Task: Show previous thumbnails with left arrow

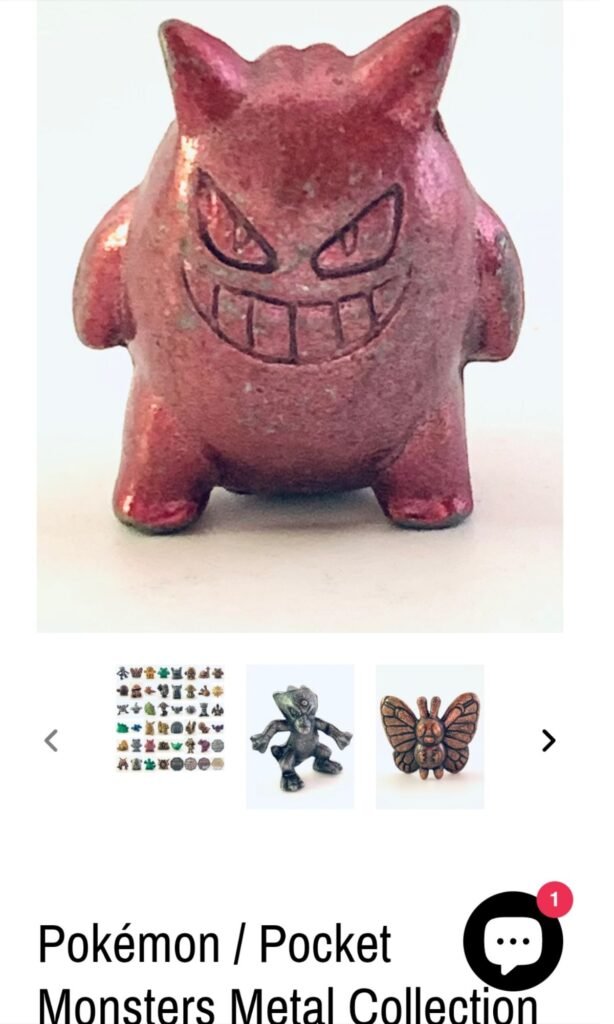Action: [x=51, y=740]
